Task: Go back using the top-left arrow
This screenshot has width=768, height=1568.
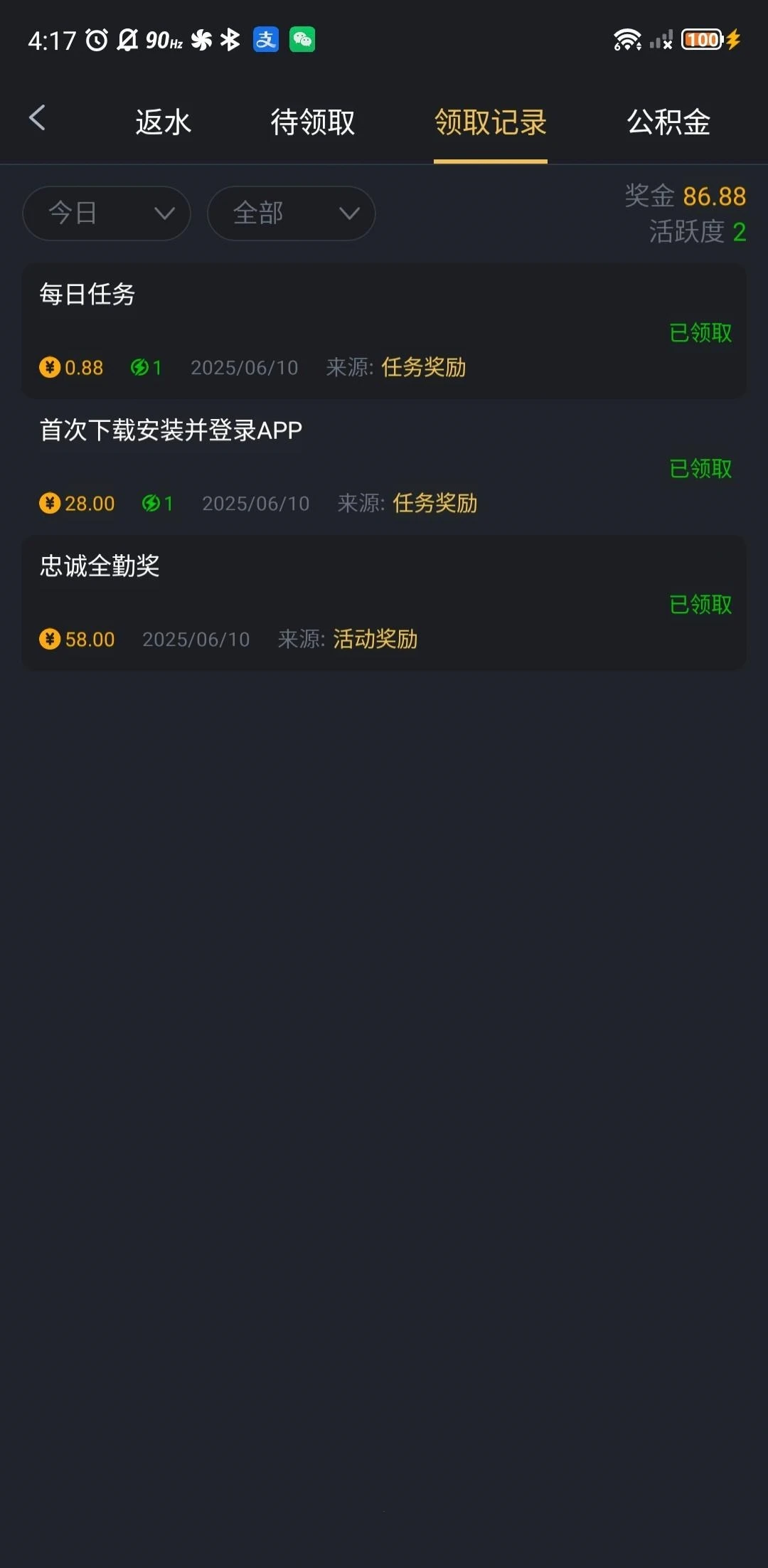Action: tap(38, 118)
